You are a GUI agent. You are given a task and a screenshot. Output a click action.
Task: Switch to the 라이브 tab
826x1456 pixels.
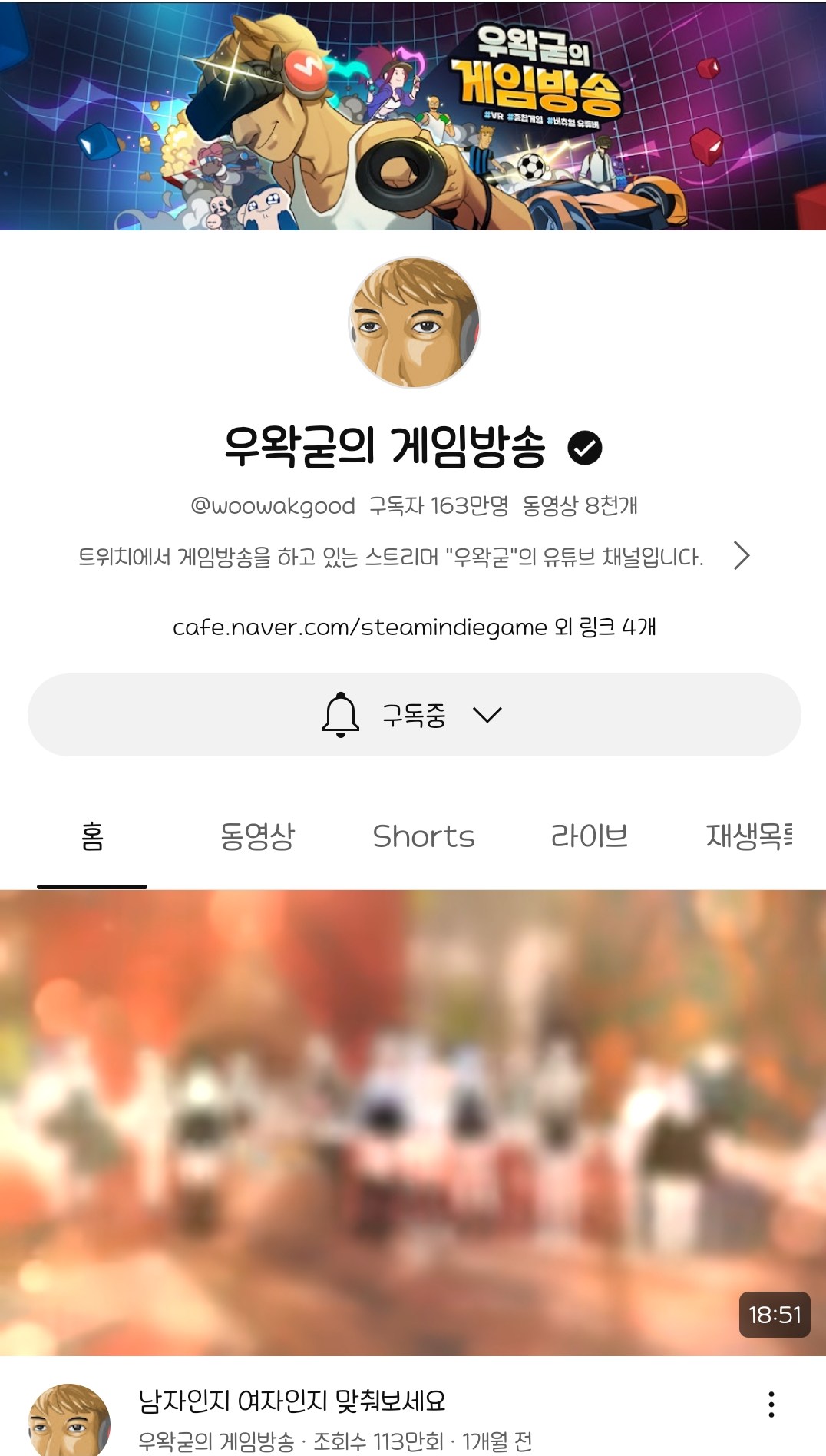pyautogui.click(x=589, y=836)
